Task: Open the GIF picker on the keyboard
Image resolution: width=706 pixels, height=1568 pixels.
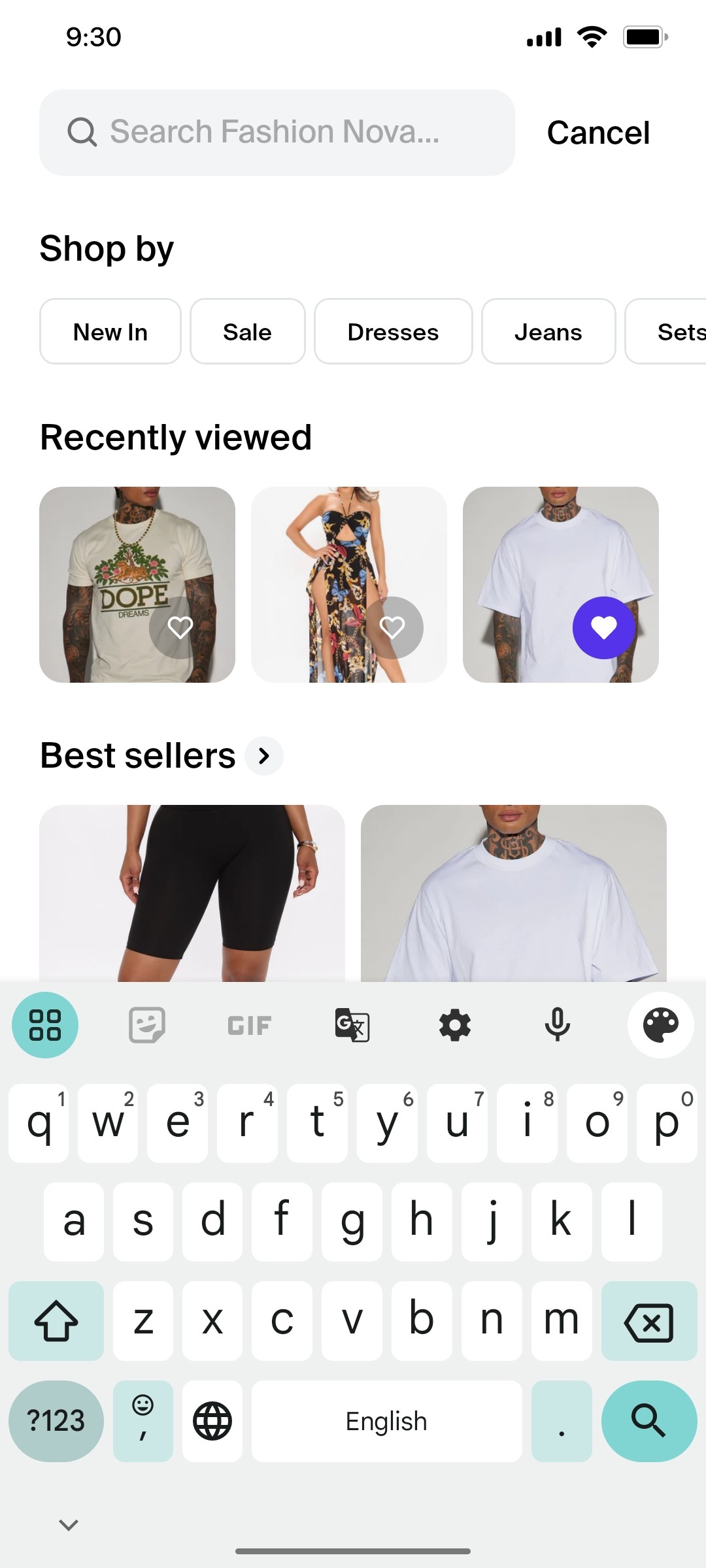Action: [248, 1024]
